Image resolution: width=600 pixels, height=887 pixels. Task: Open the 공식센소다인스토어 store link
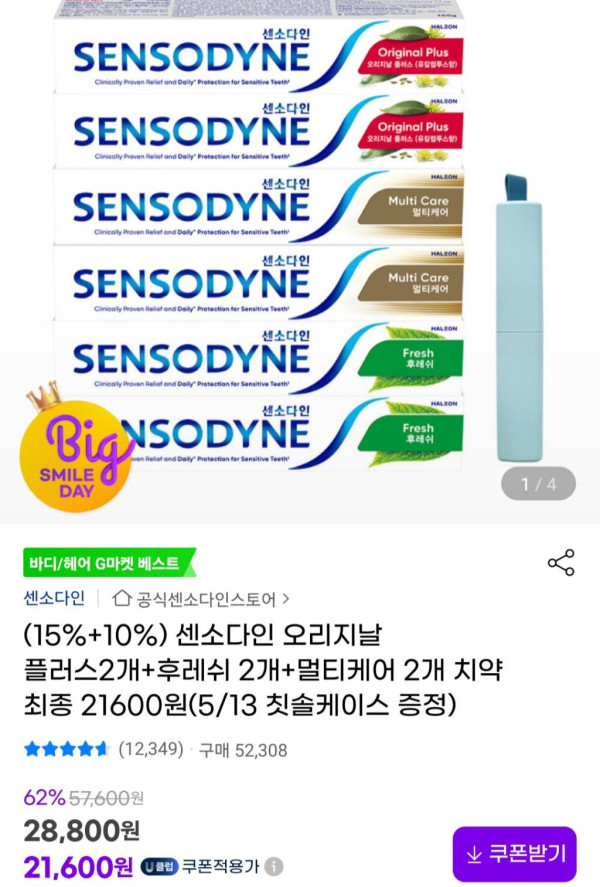(x=202, y=599)
